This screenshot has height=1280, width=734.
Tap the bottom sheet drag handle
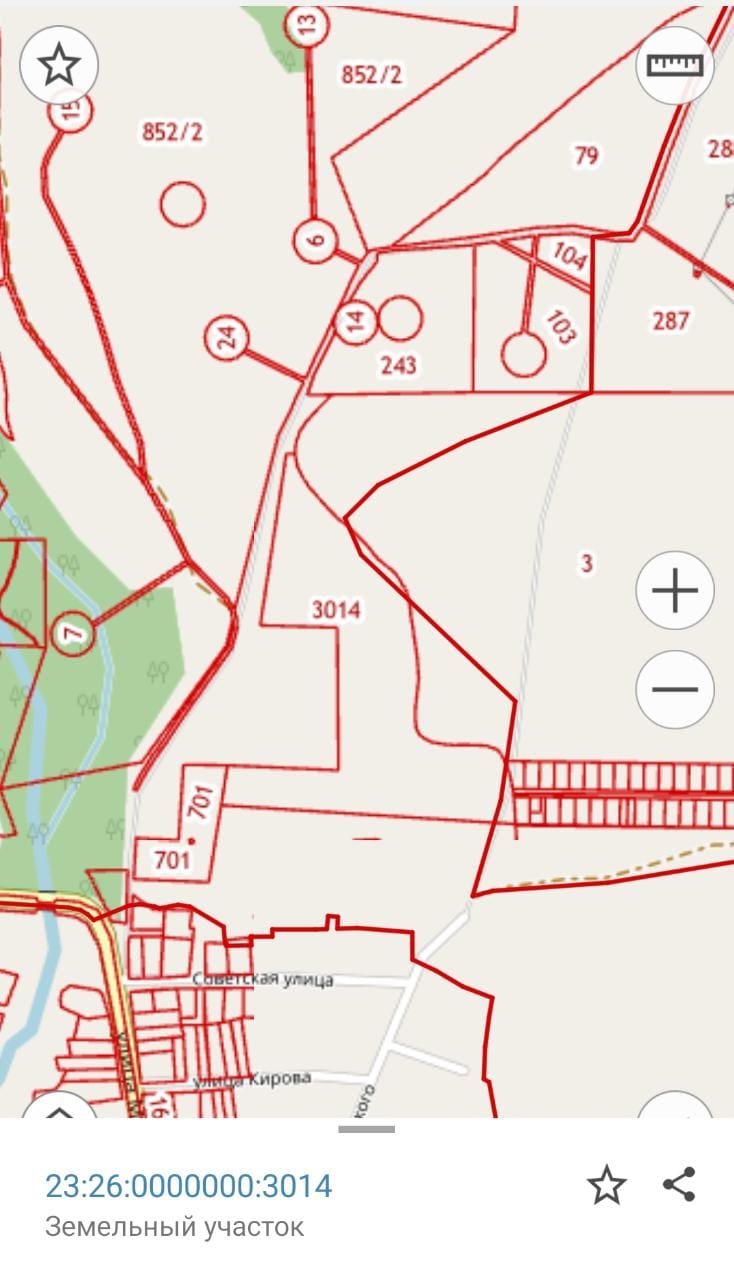point(367,1129)
